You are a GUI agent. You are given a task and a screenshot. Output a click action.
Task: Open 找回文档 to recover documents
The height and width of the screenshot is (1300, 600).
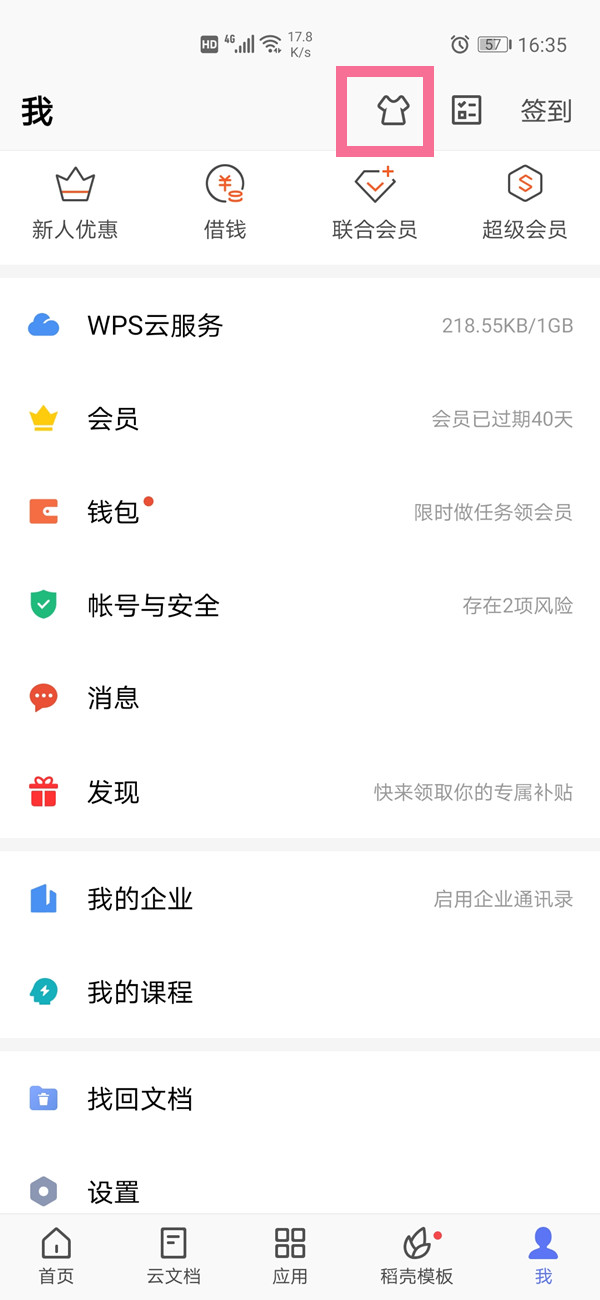click(x=300, y=1099)
